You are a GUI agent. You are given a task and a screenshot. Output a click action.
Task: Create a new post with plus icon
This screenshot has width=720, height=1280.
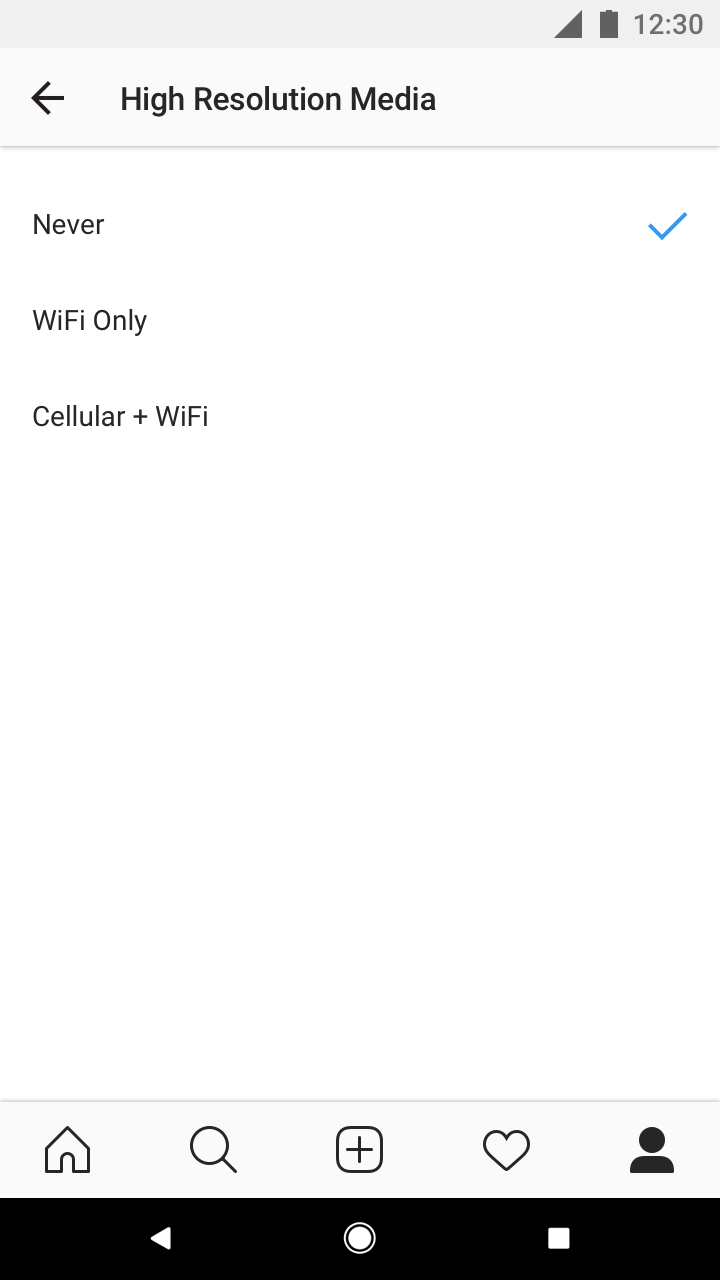359,1149
